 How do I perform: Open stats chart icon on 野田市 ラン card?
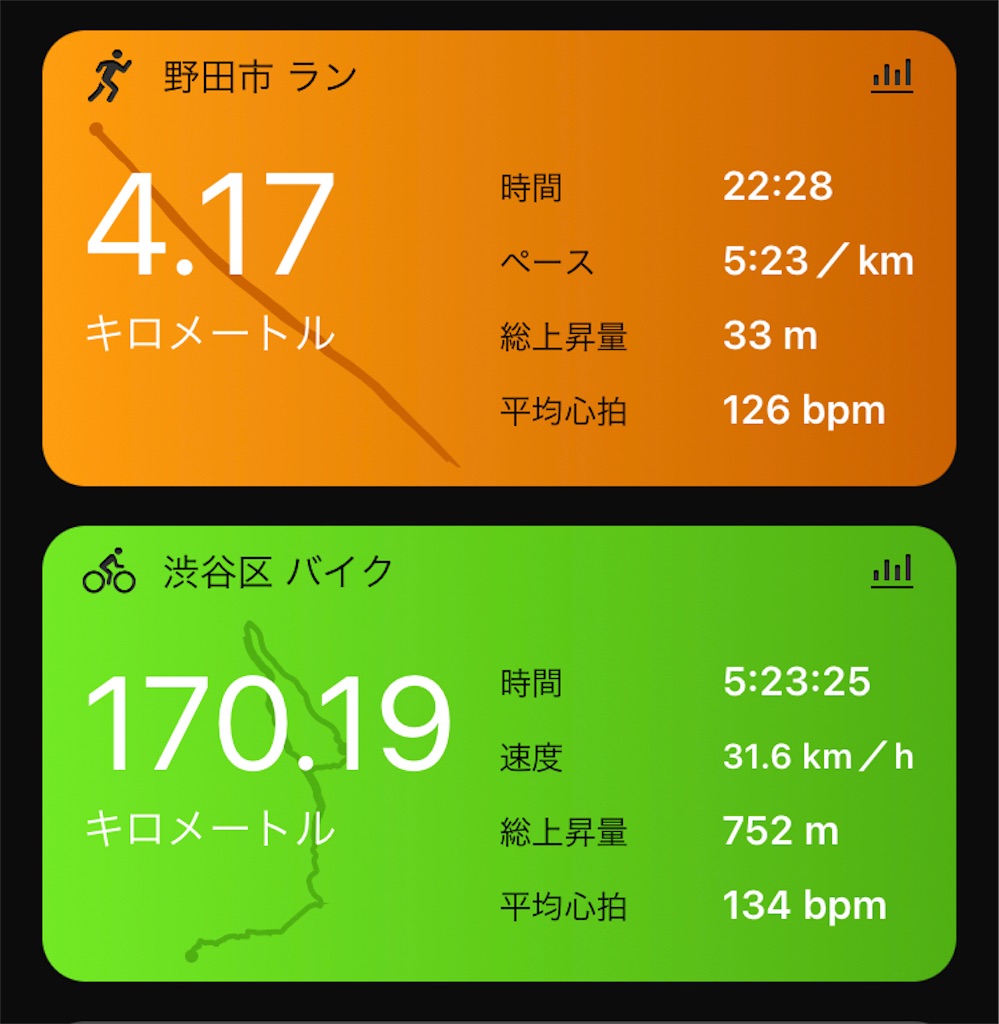click(x=891, y=76)
